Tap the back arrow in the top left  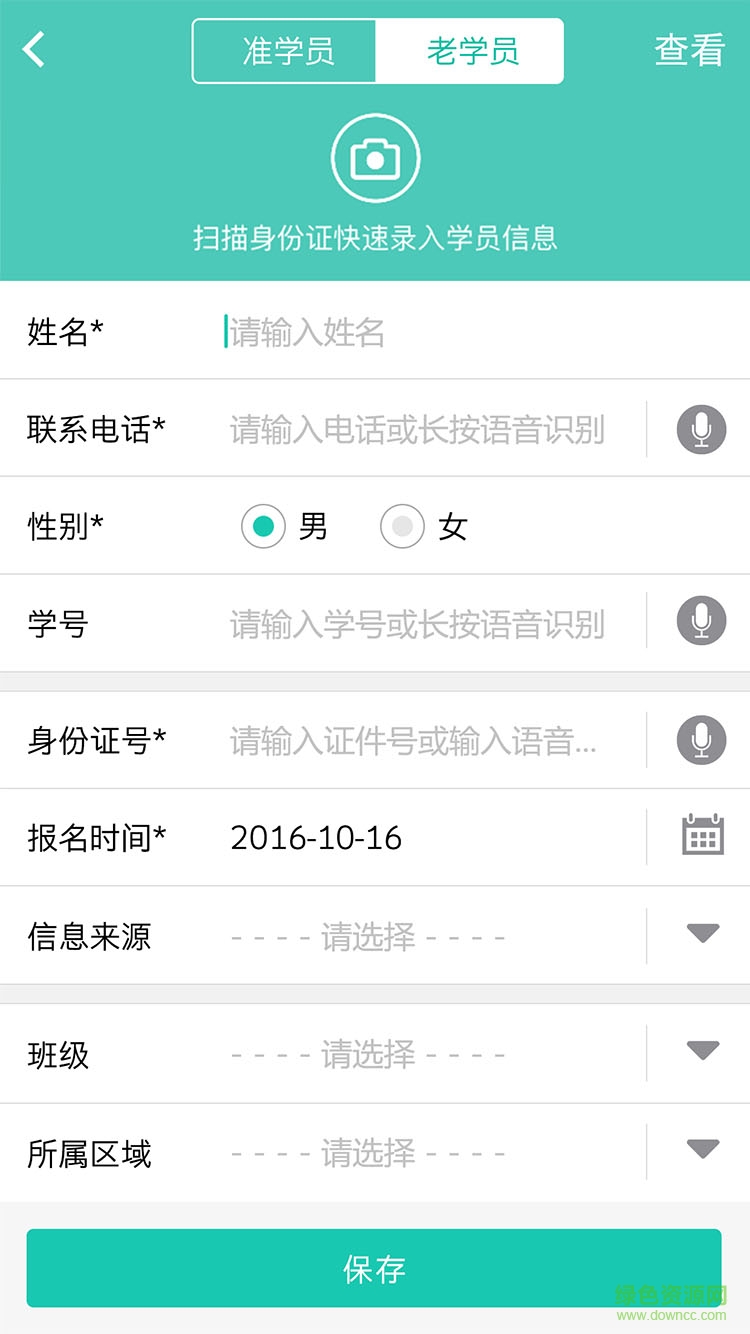(x=33, y=49)
